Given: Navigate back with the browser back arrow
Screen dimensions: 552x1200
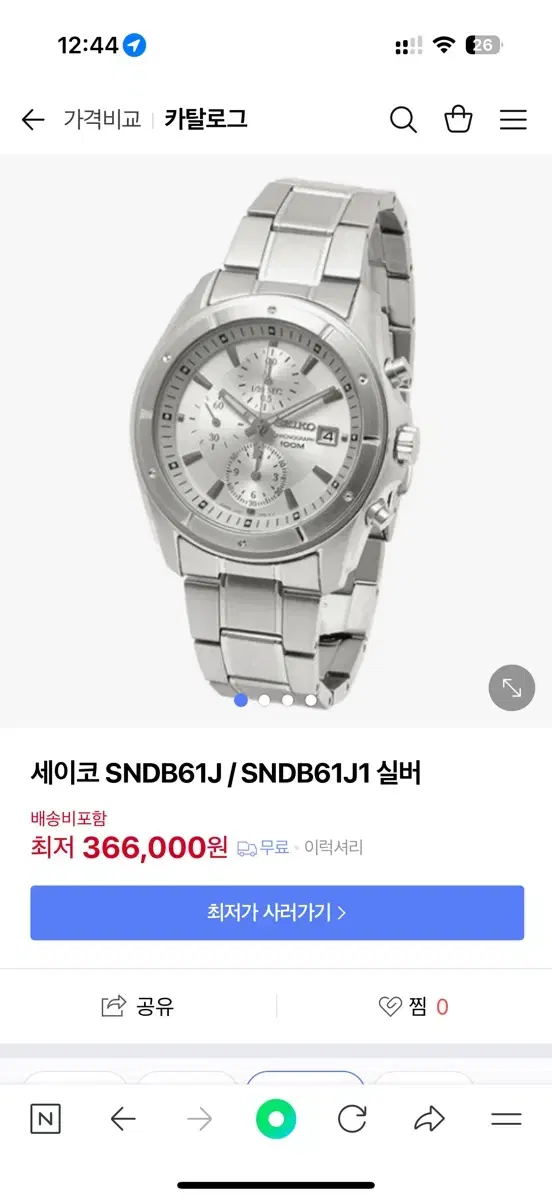Looking at the screenshot, I should coord(123,1119).
